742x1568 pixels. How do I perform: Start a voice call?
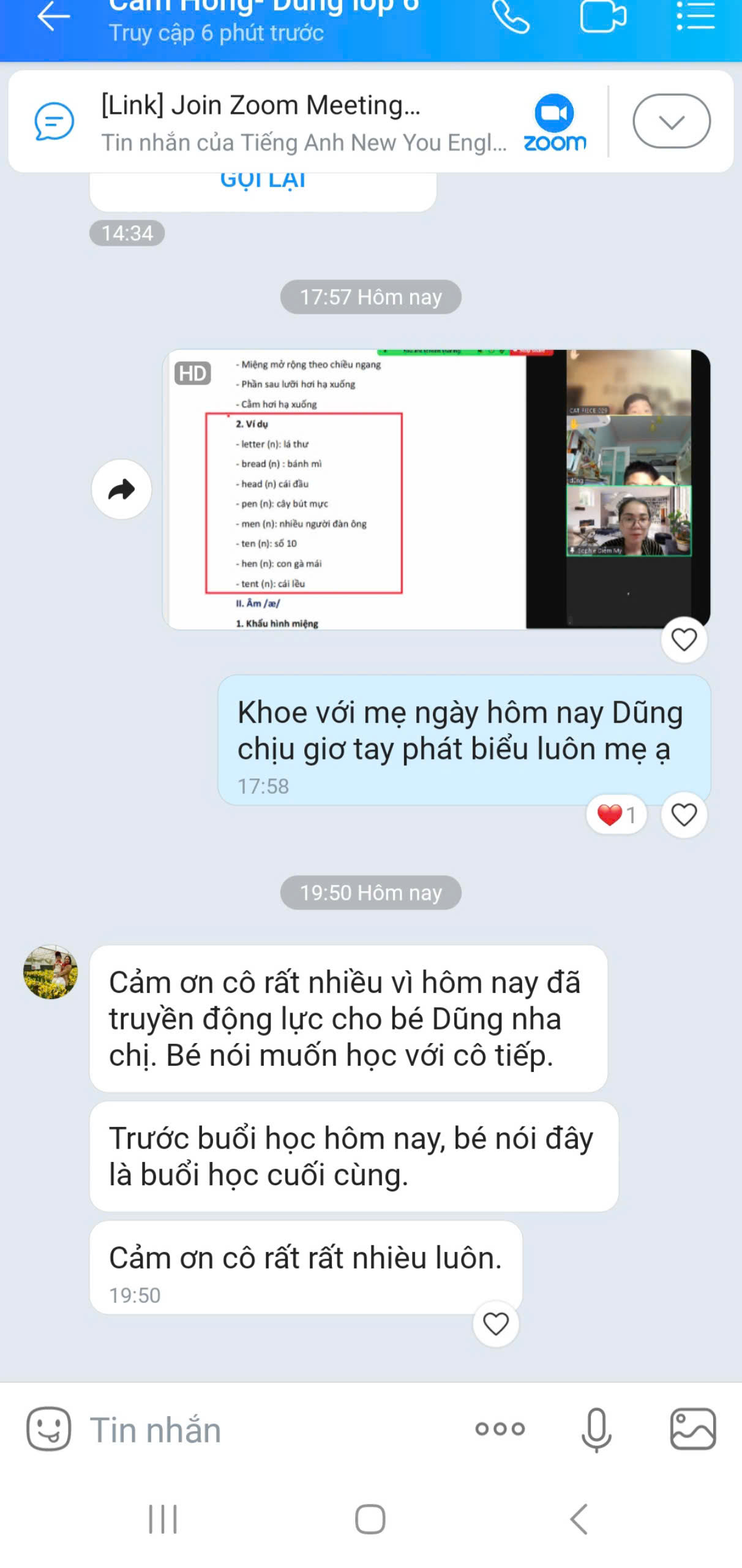click(x=511, y=17)
